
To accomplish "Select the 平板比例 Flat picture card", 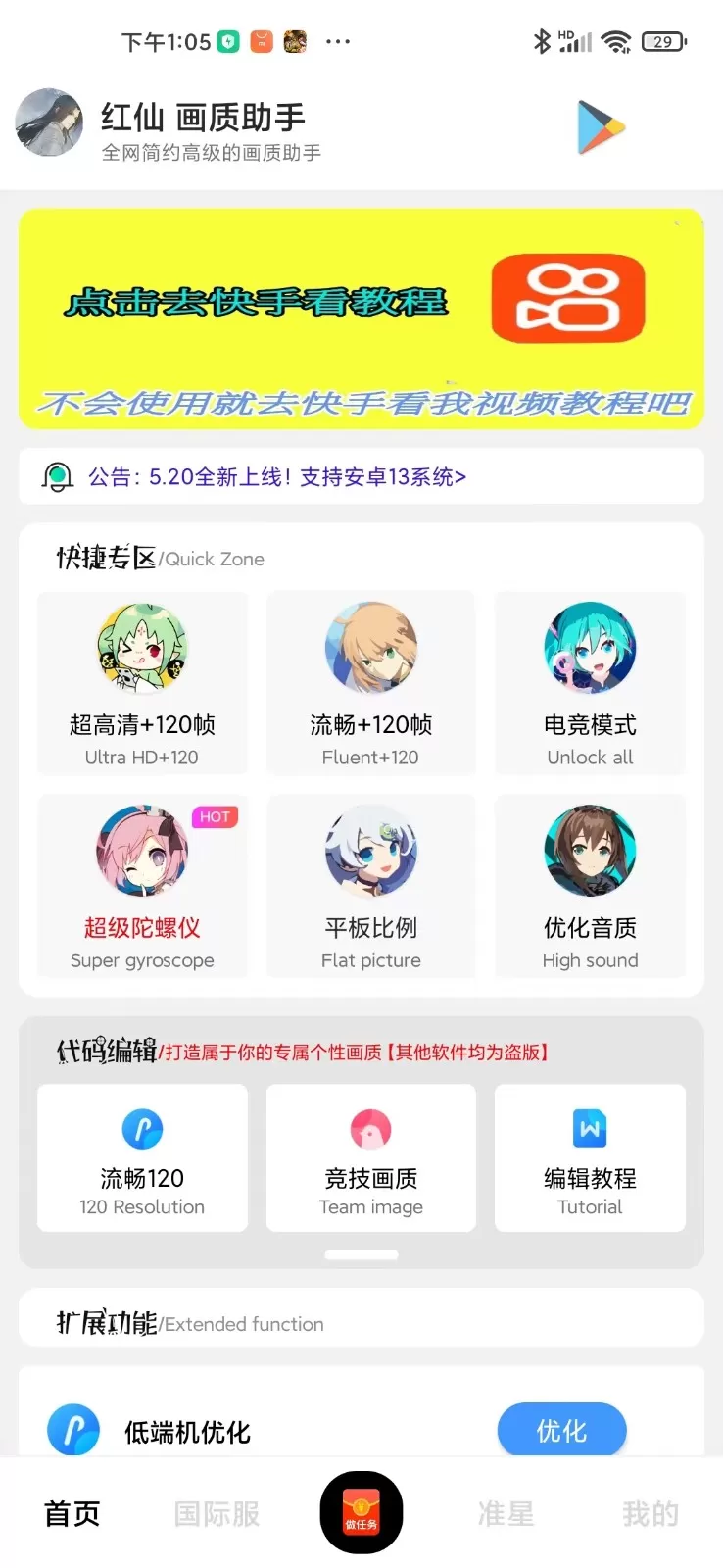I will pos(370,887).
